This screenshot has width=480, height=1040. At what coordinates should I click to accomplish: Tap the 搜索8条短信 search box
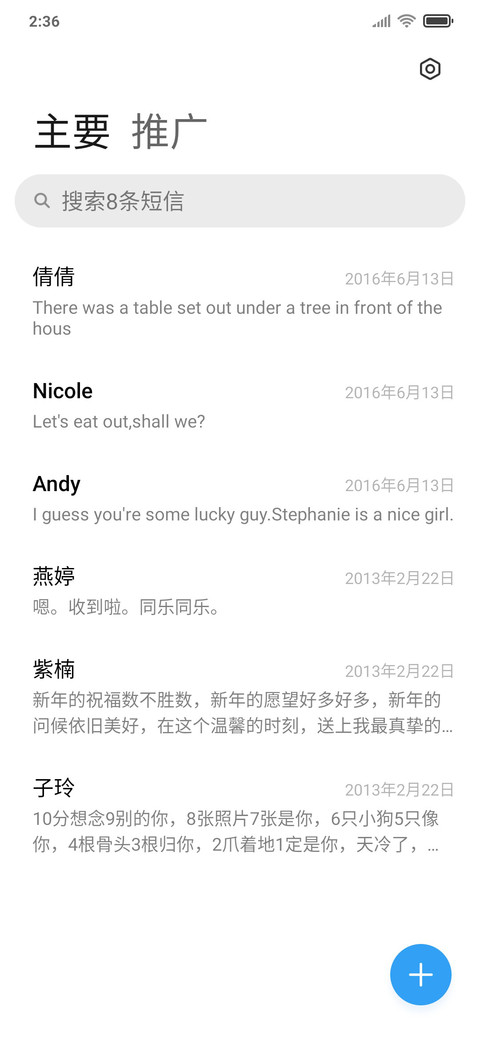point(240,201)
